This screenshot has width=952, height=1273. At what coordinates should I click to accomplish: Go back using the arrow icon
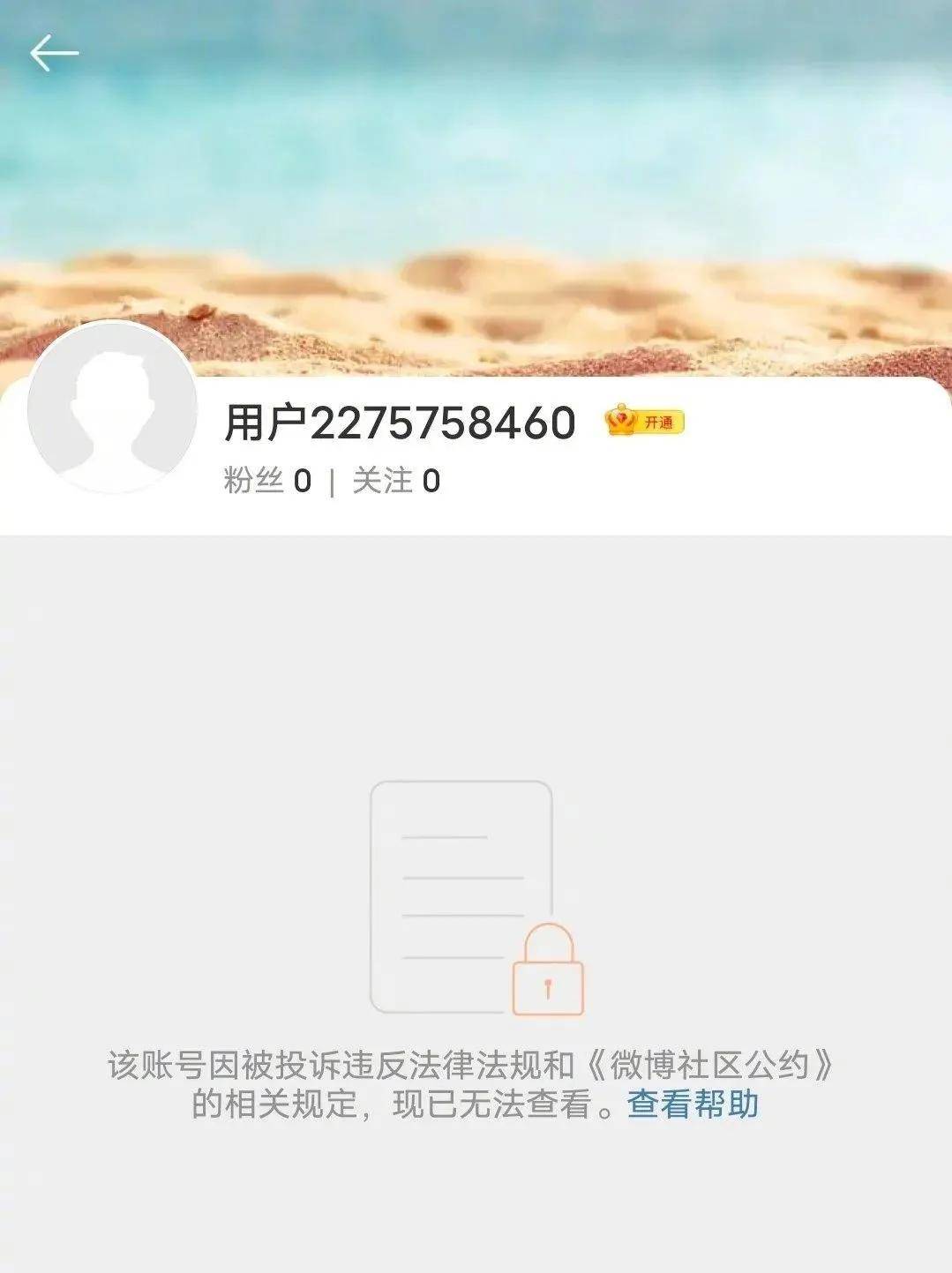coord(54,54)
